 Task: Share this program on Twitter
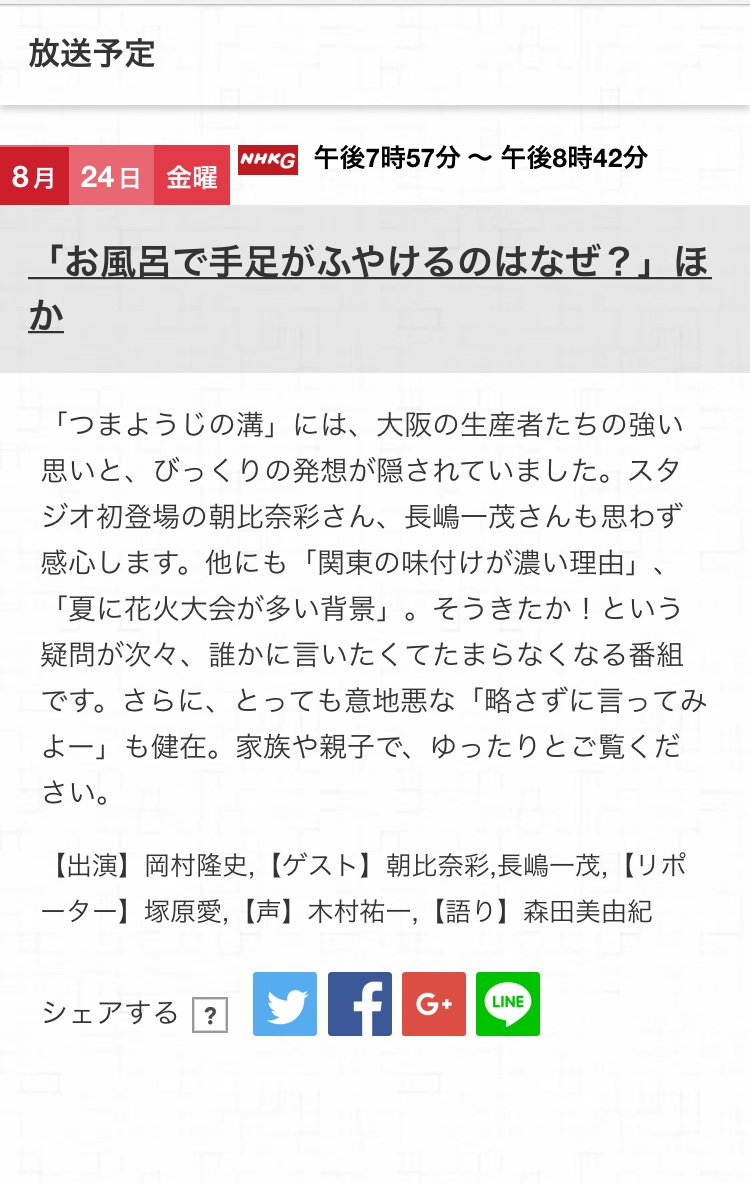pos(285,1003)
